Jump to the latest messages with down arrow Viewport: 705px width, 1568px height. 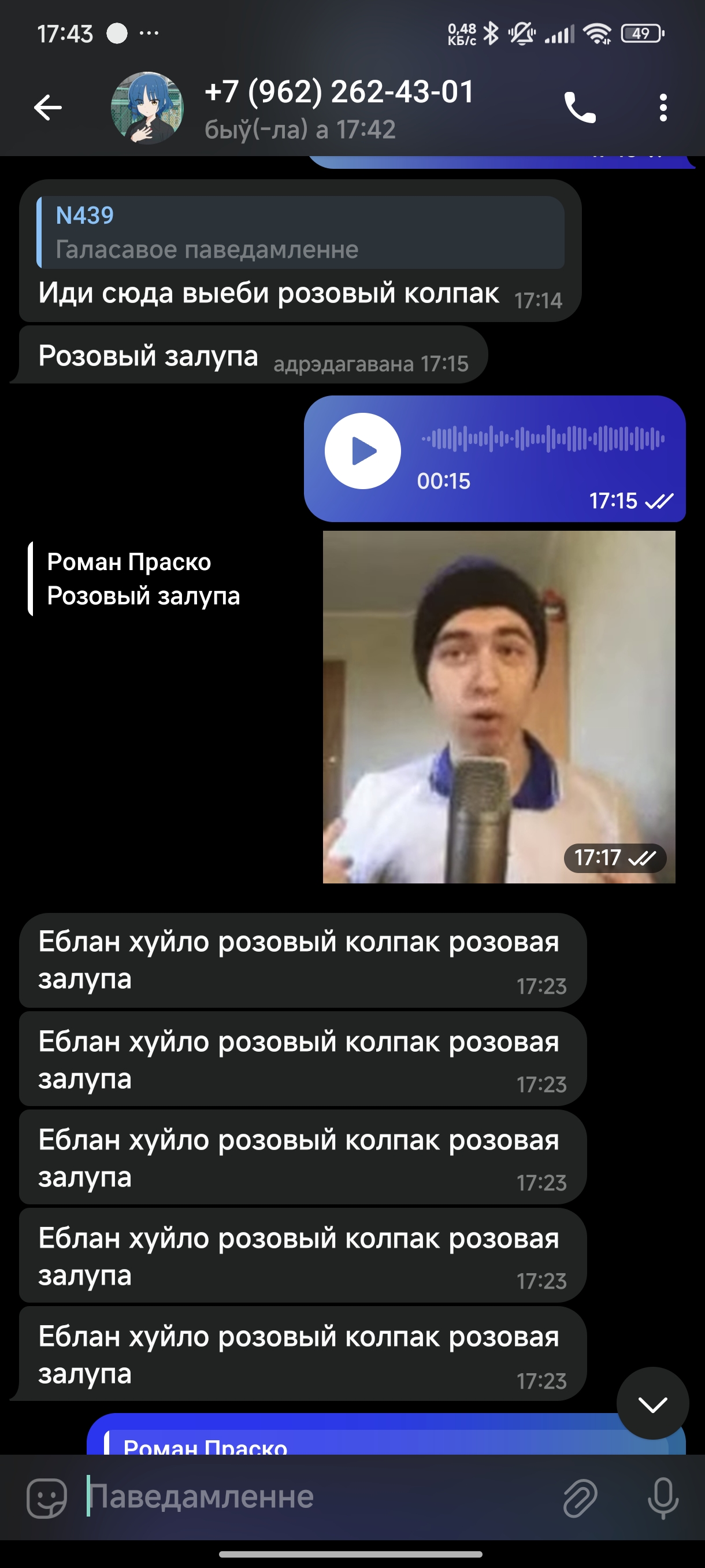[652, 1403]
